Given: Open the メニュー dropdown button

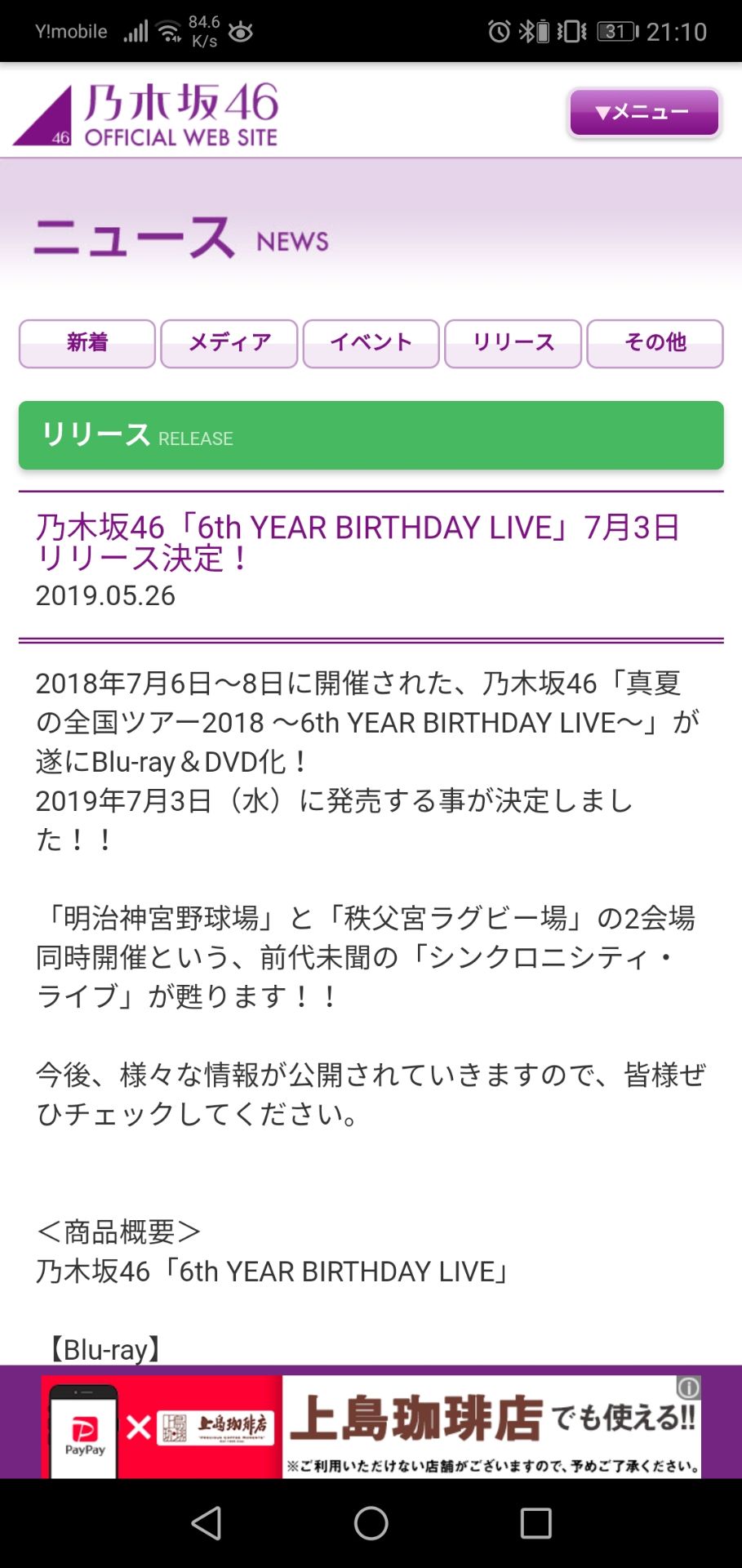Looking at the screenshot, I should 644,112.
